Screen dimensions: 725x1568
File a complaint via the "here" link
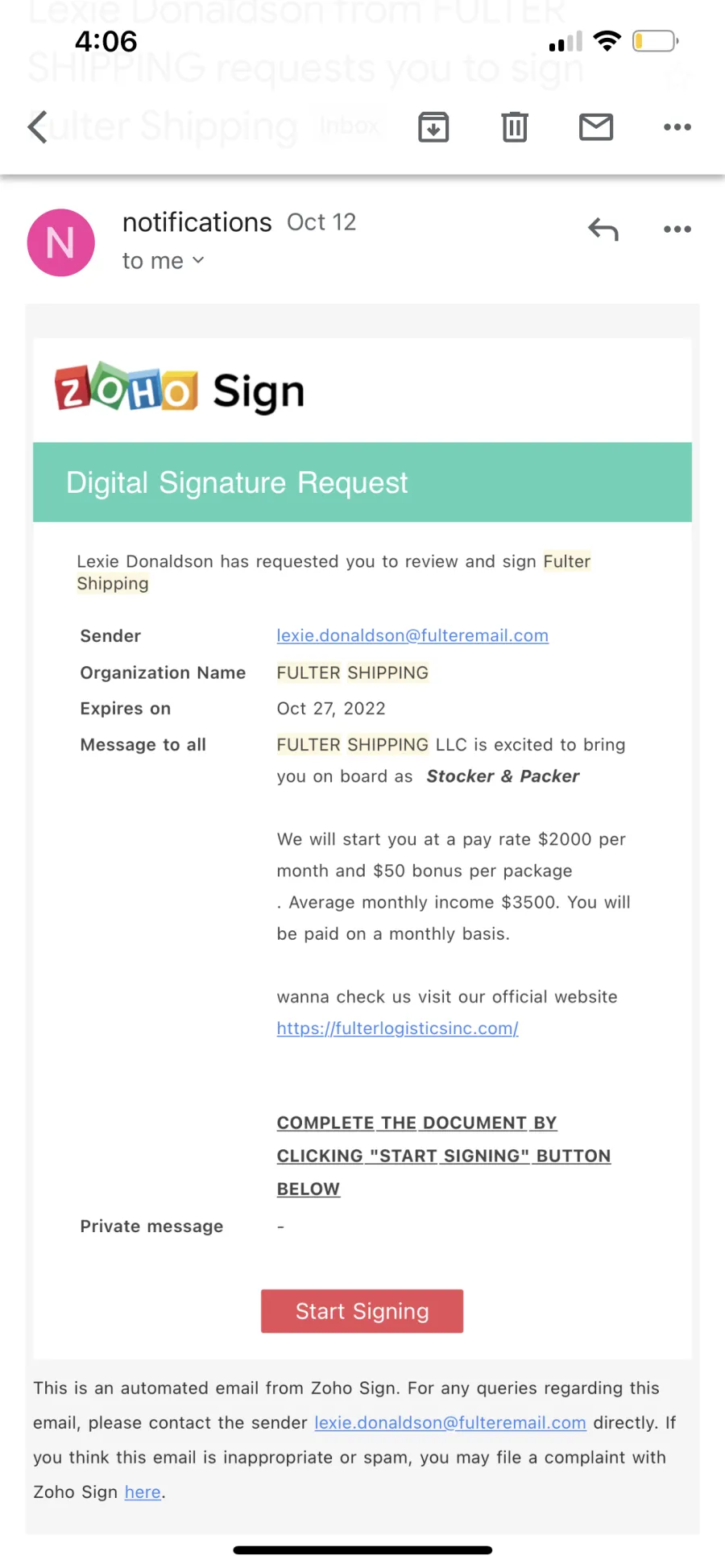[x=143, y=1492]
